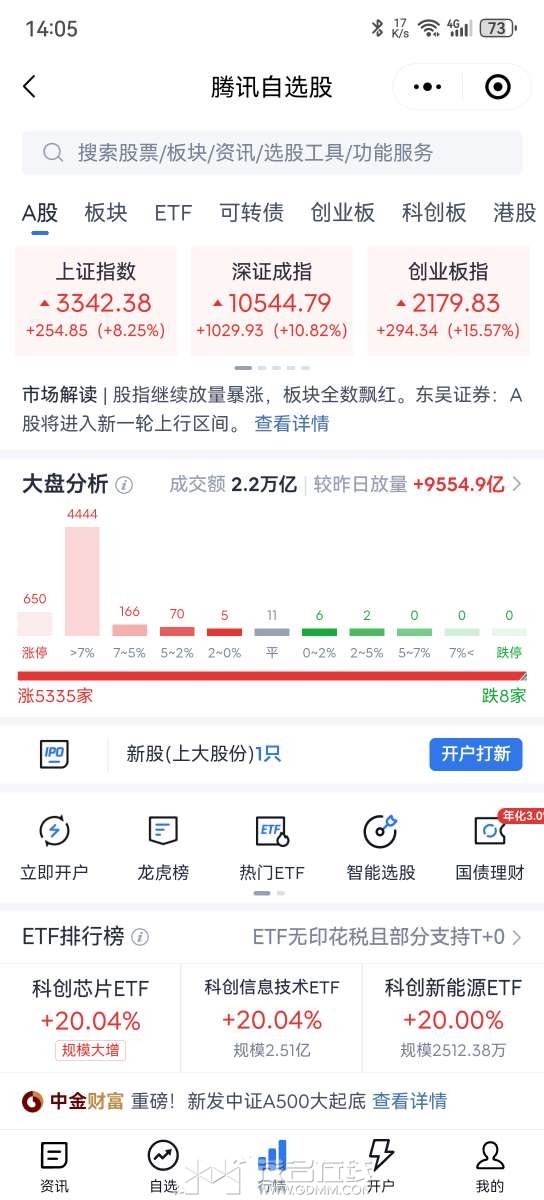Open the 上证指数 index card
544x1200 pixels.
coord(96,301)
